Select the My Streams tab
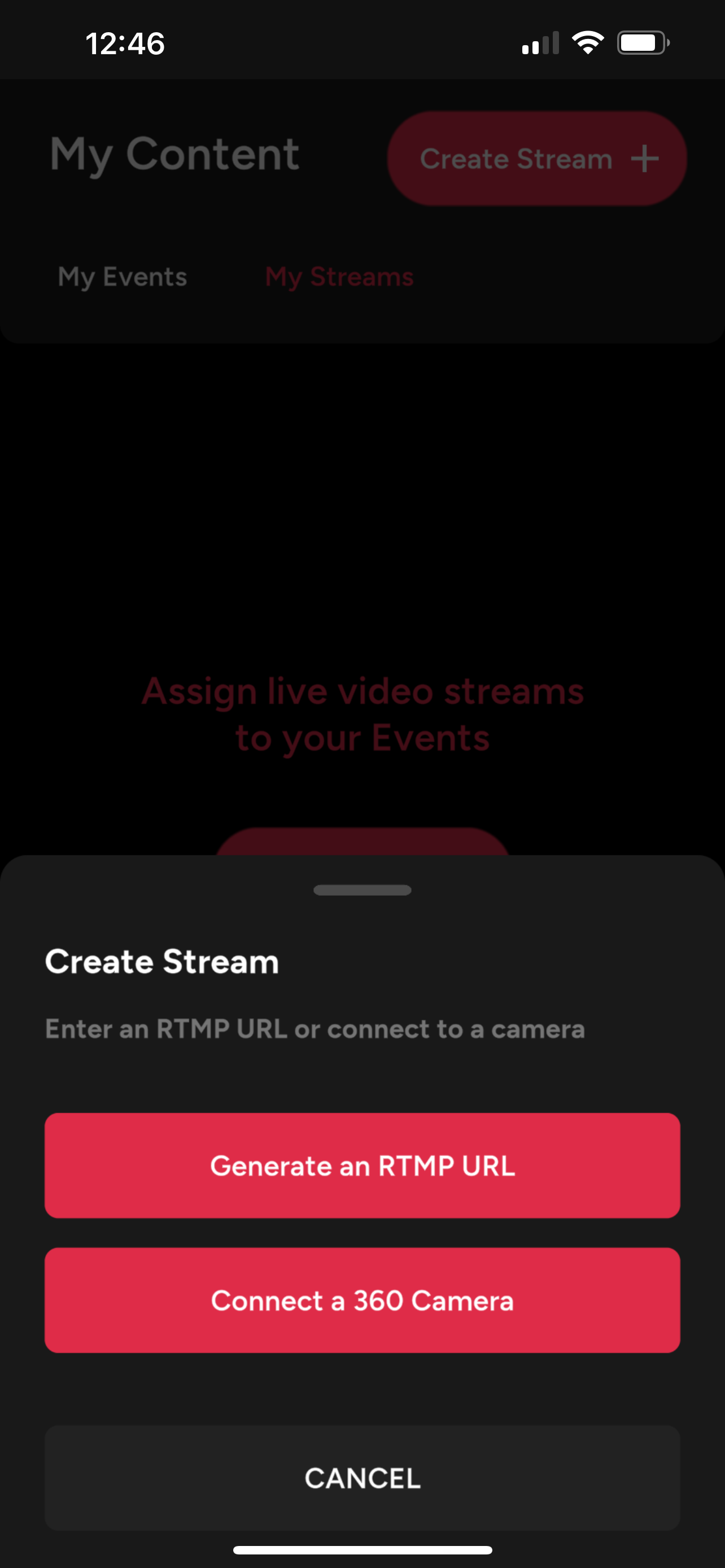Screen dimensions: 725x1568 pyautogui.click(x=338, y=278)
